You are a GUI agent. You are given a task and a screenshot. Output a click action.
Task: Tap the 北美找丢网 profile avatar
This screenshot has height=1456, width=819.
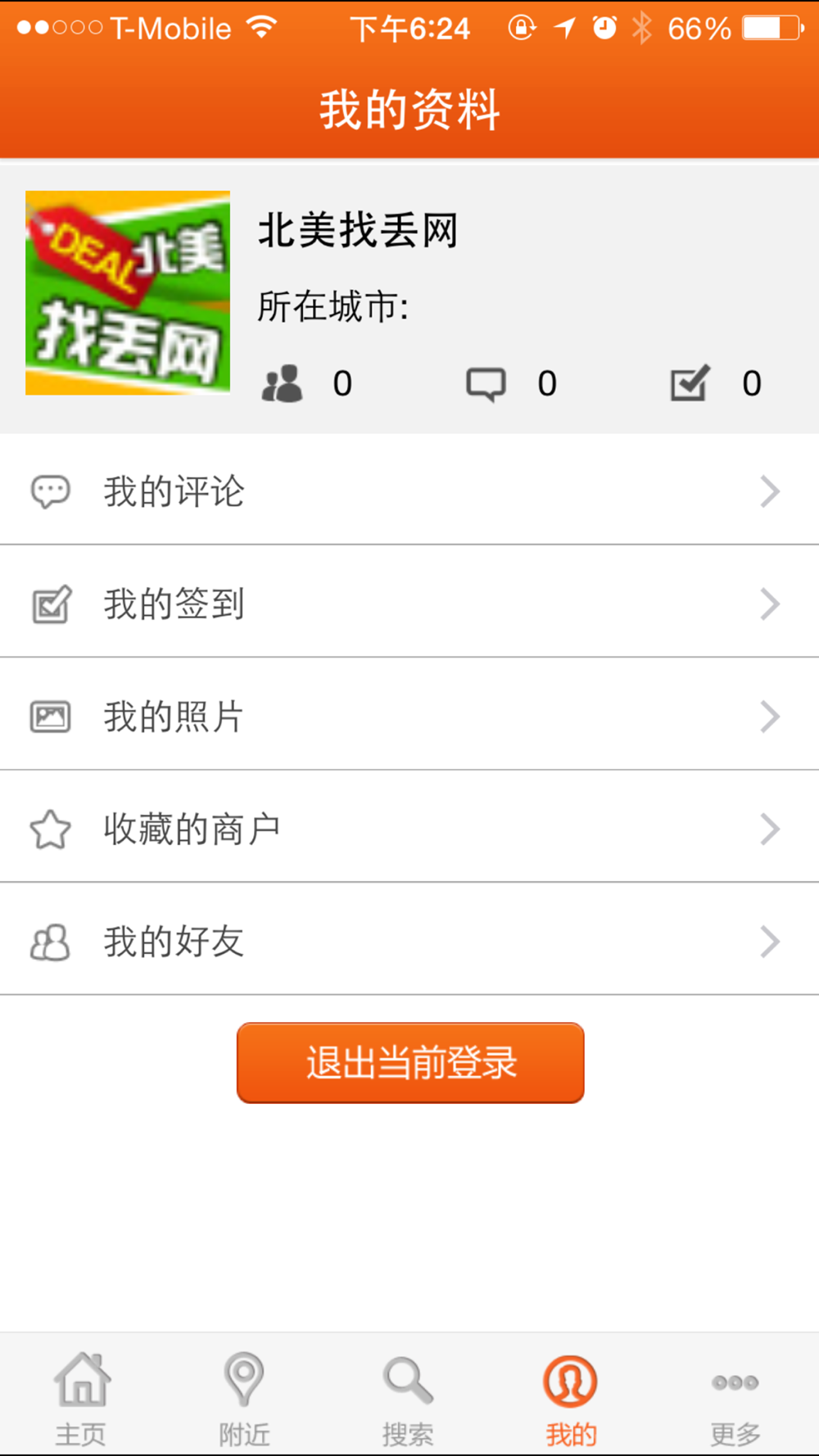128,292
